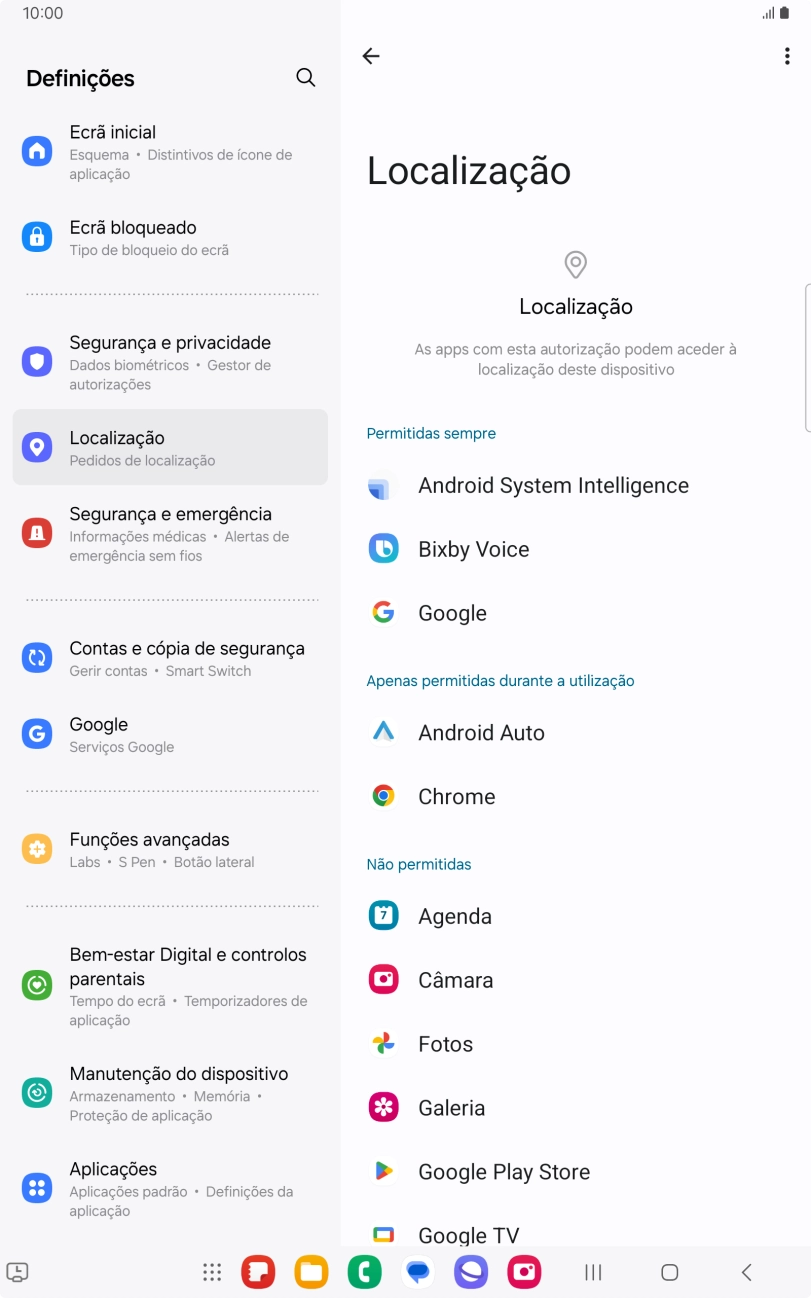811x1298 pixels.
Task: Tap the Android Auto icon
Action: click(x=384, y=732)
